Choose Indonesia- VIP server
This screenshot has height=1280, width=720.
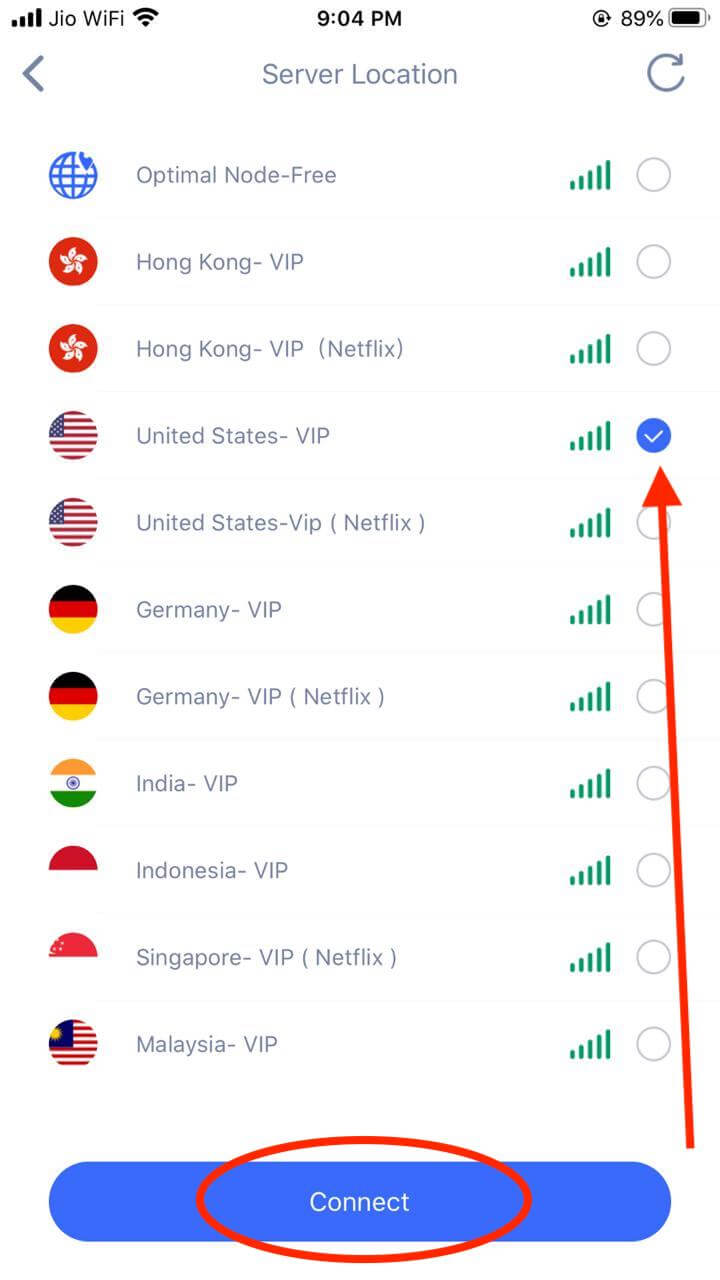click(x=653, y=870)
